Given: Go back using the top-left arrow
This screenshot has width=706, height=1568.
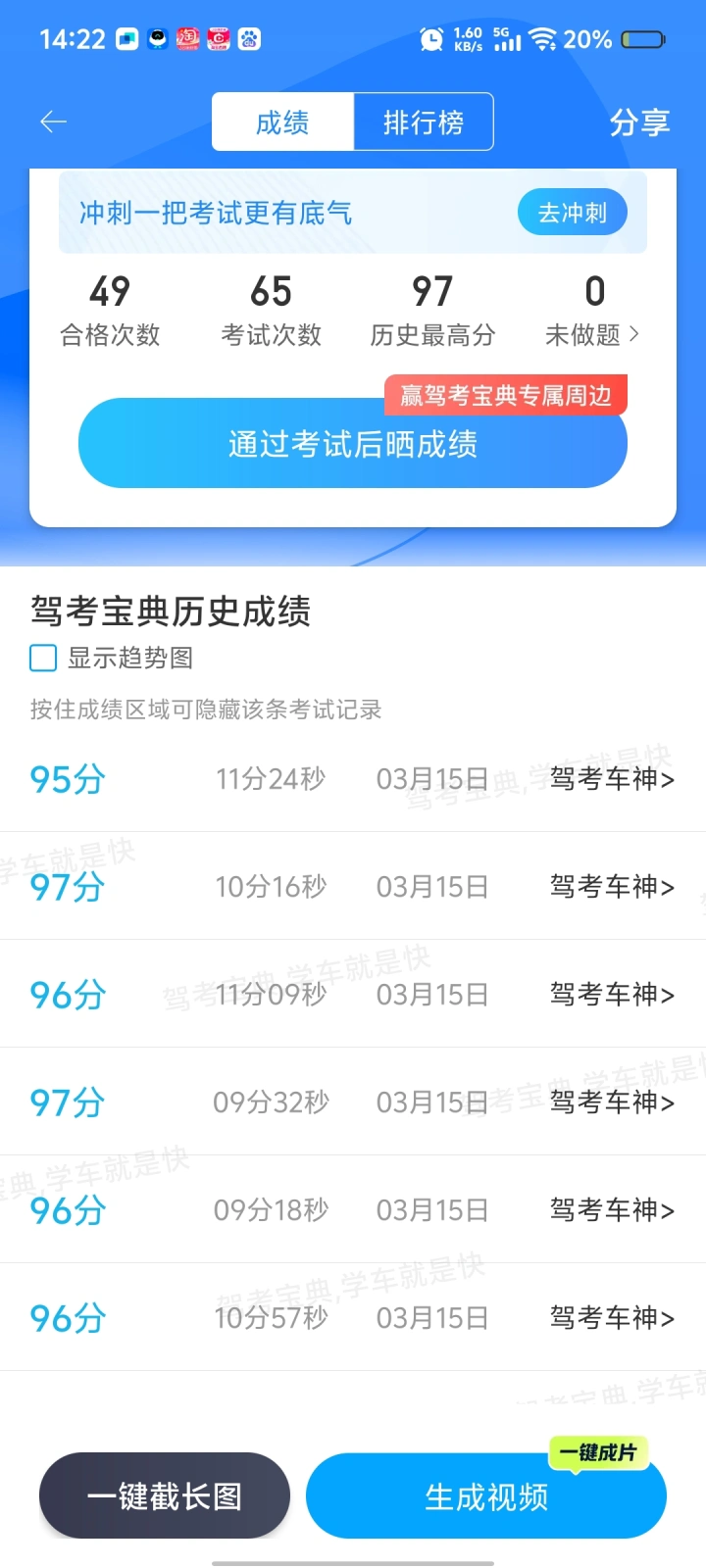Looking at the screenshot, I should 53,122.
